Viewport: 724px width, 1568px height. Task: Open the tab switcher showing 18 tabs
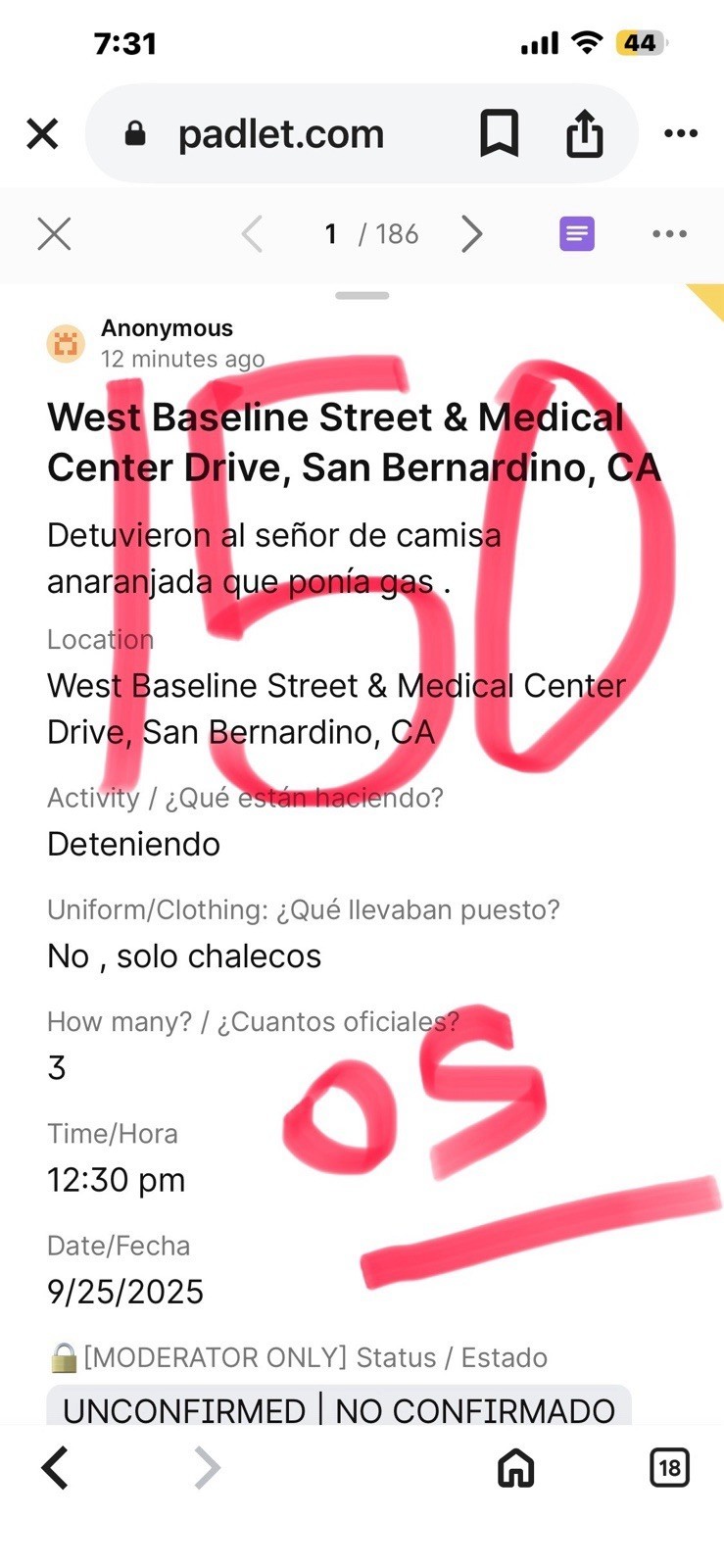pos(669,1467)
